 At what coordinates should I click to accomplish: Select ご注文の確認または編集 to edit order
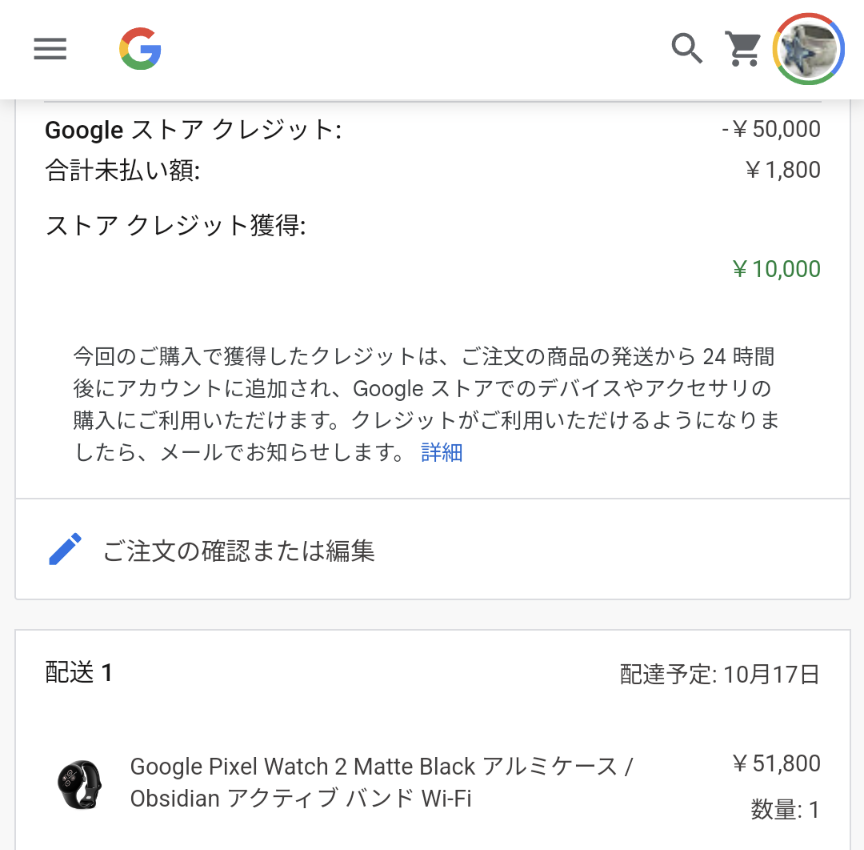coord(238,550)
